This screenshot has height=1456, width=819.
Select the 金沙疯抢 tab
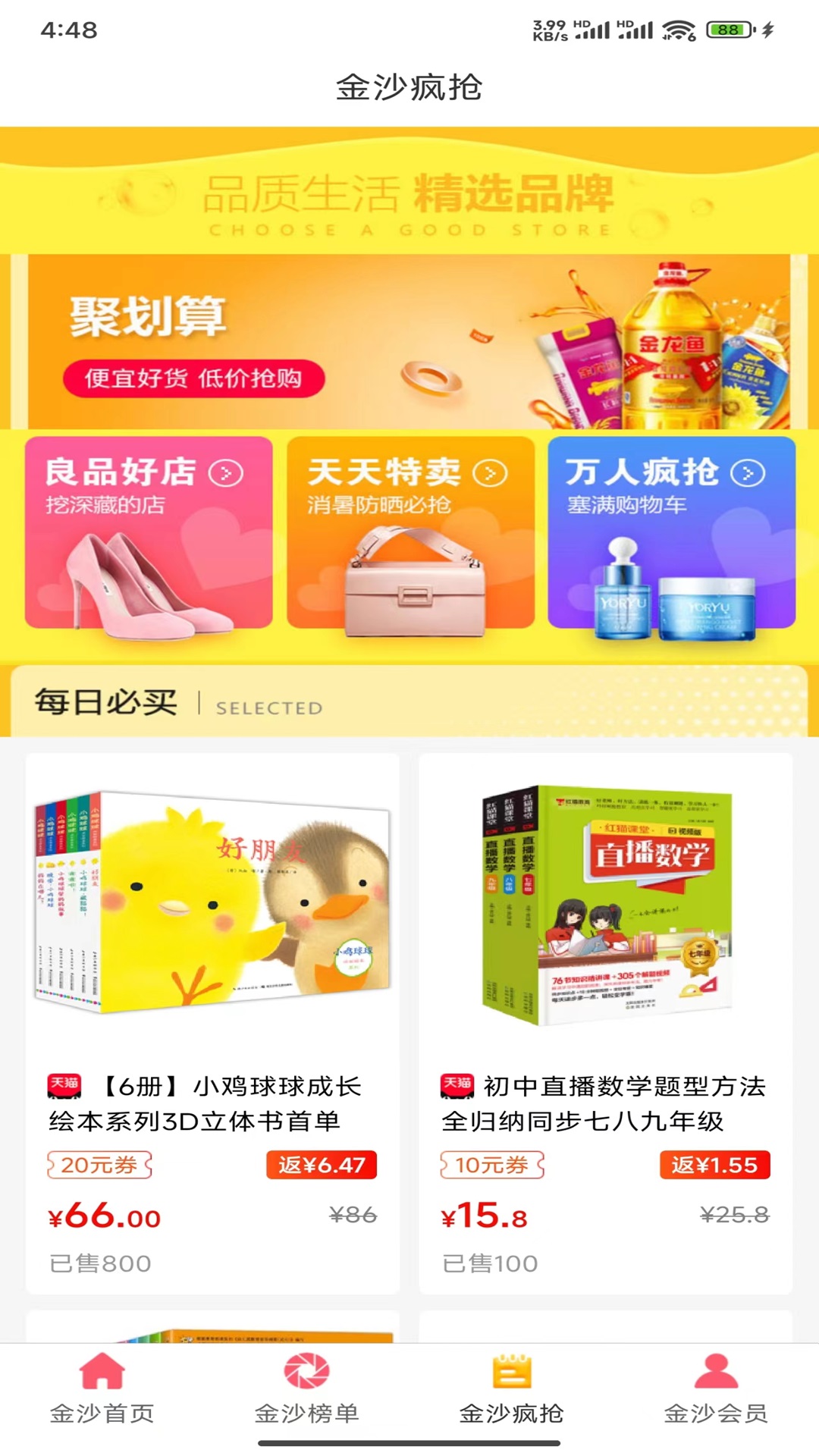point(512,1389)
